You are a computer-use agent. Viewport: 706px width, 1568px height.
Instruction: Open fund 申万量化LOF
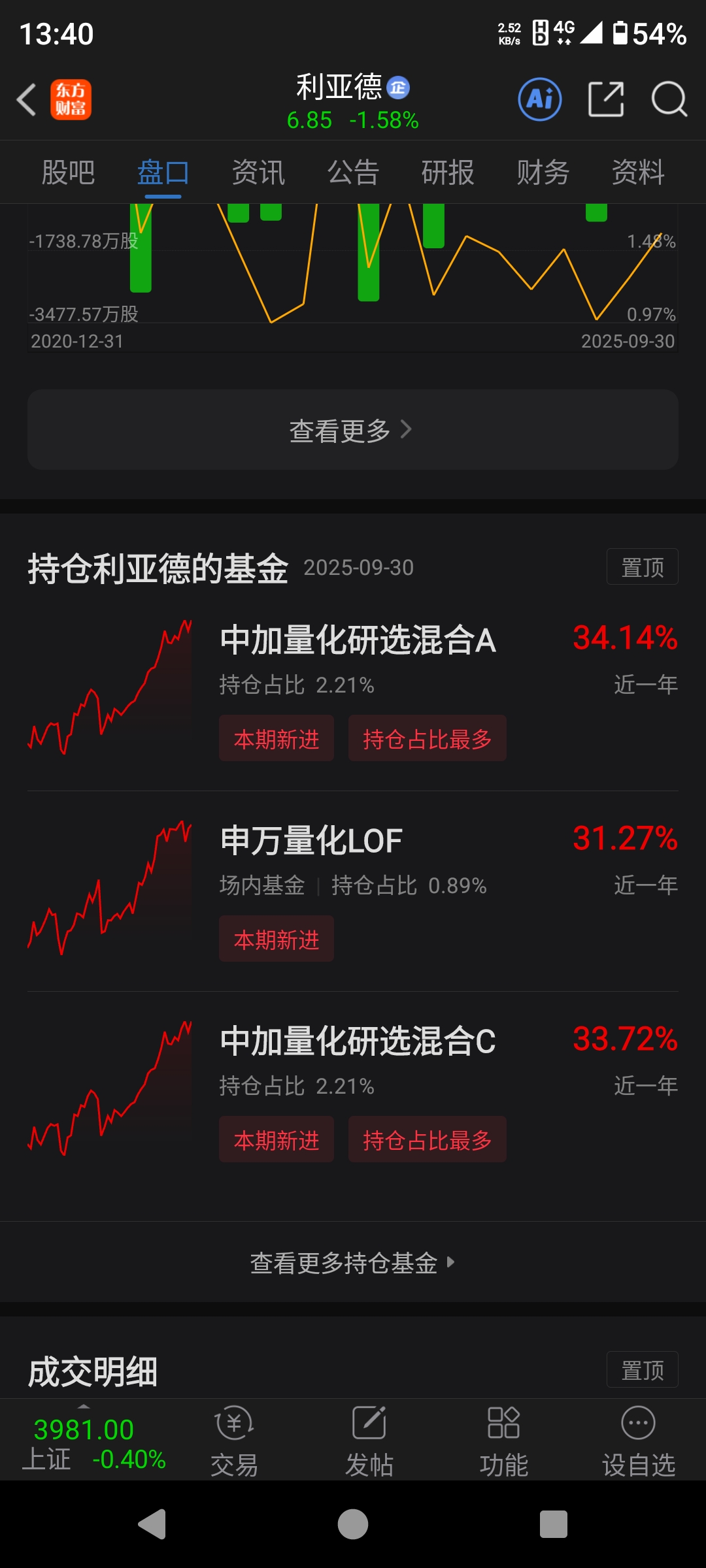[353, 891]
